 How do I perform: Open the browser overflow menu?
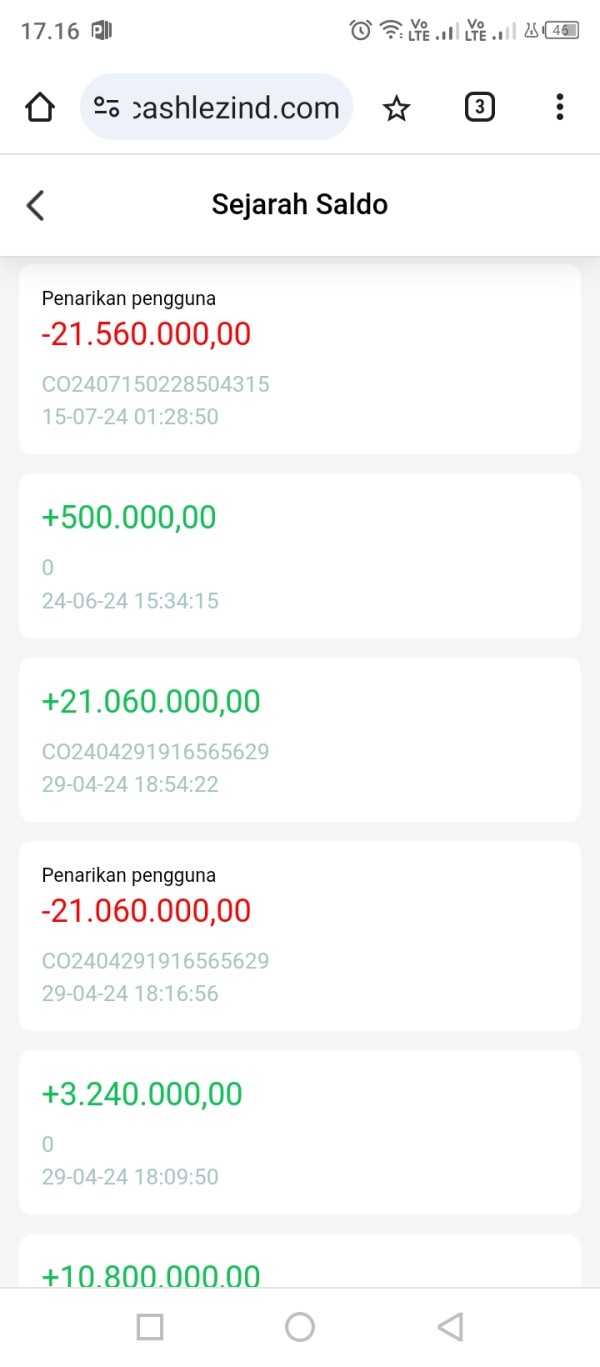click(x=559, y=107)
